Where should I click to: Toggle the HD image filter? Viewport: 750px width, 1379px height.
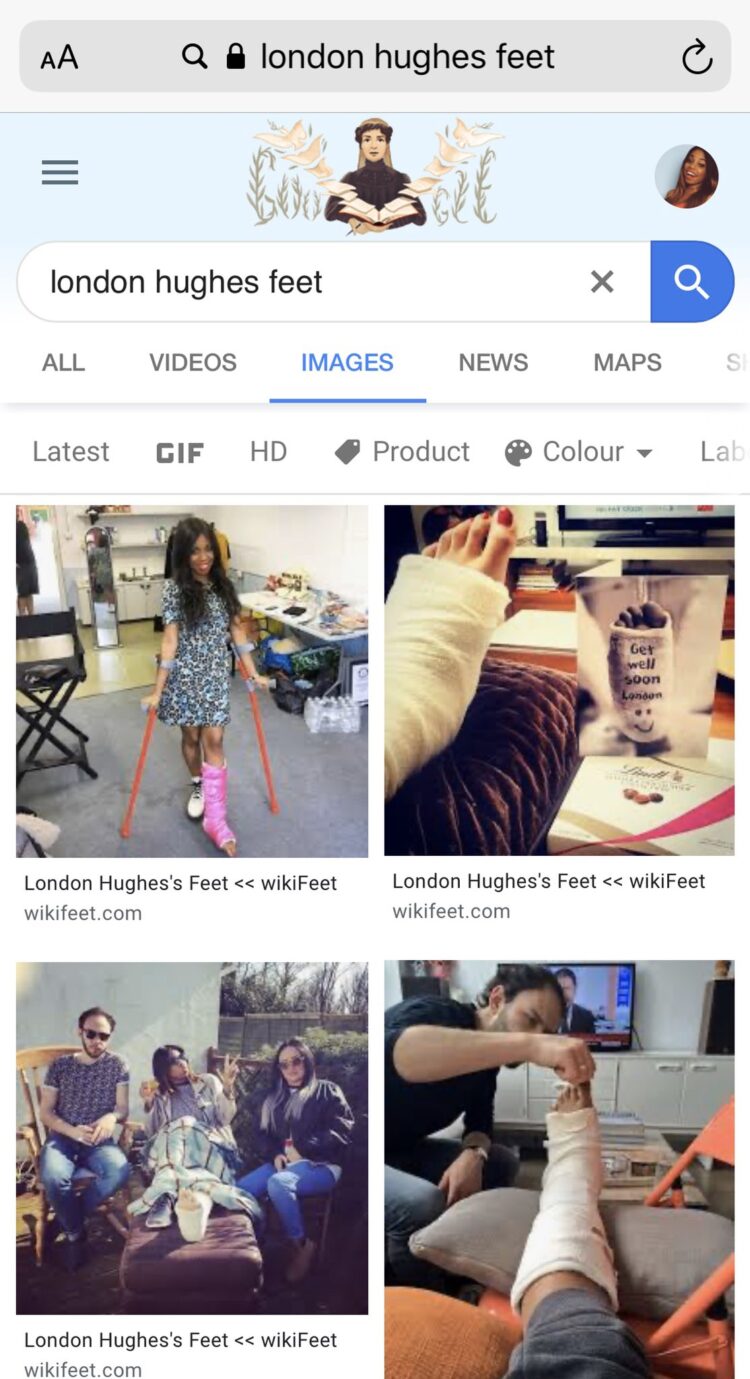[267, 451]
